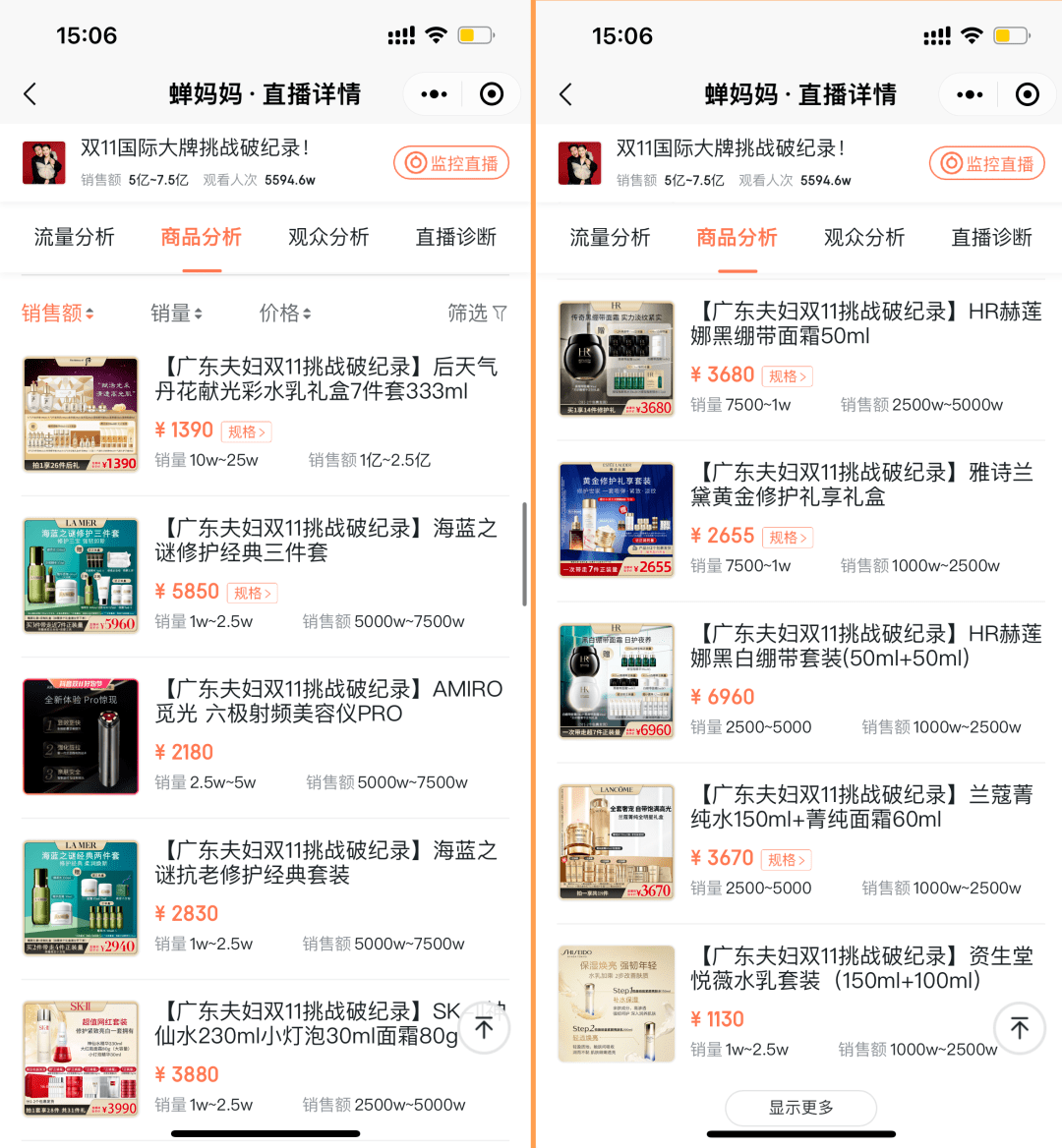View 规格 for the ¥2655 雅诗兰黛 set
The image size is (1062, 1148).
[x=788, y=538]
